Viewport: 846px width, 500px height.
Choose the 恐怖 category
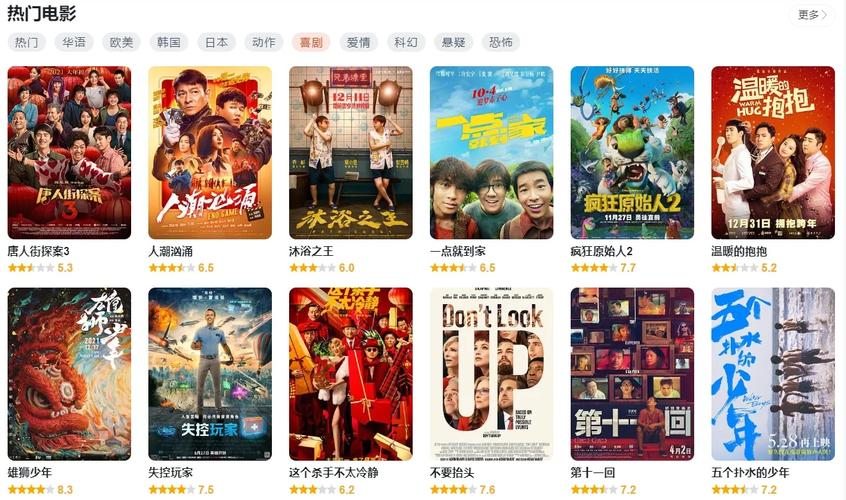coord(501,42)
